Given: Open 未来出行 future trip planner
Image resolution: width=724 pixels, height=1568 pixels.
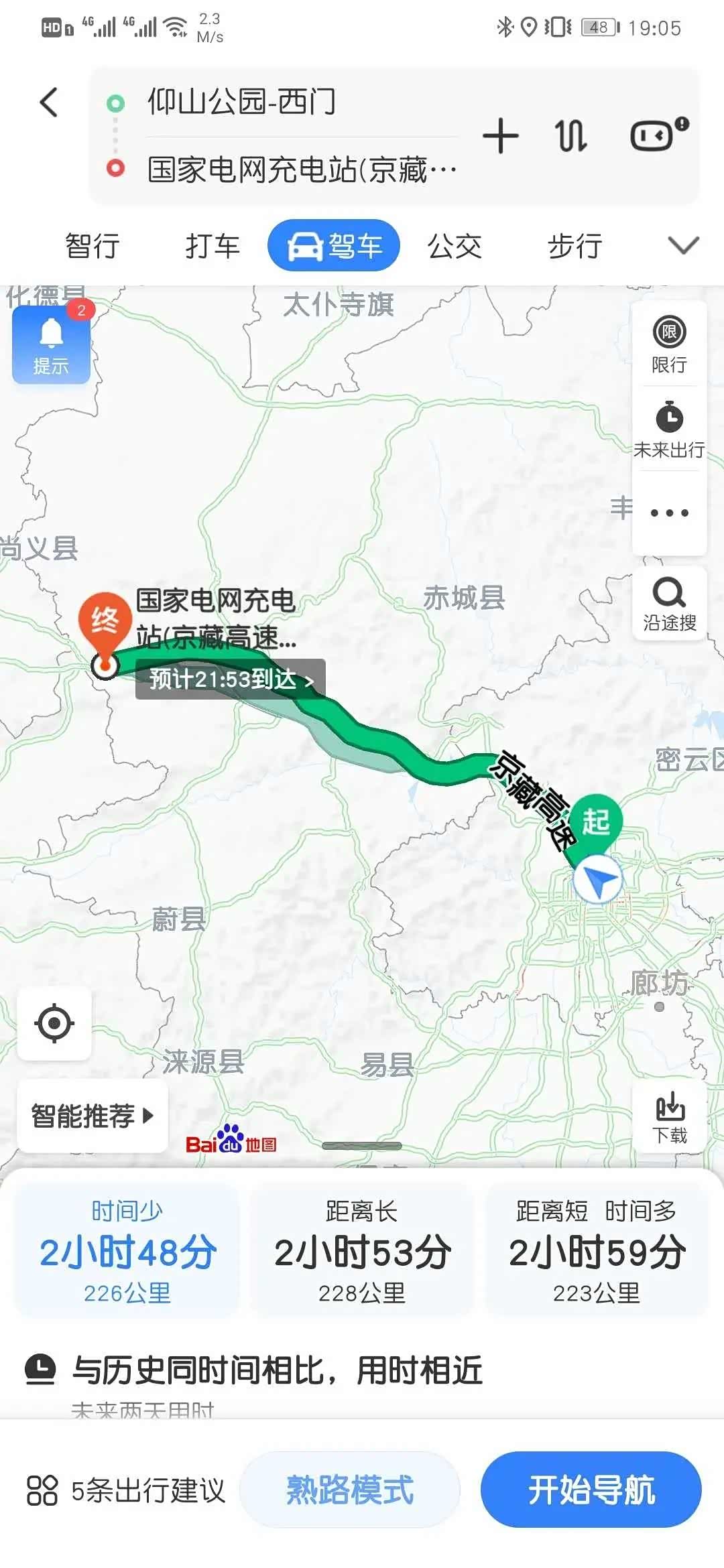Looking at the screenshot, I should (x=669, y=430).
